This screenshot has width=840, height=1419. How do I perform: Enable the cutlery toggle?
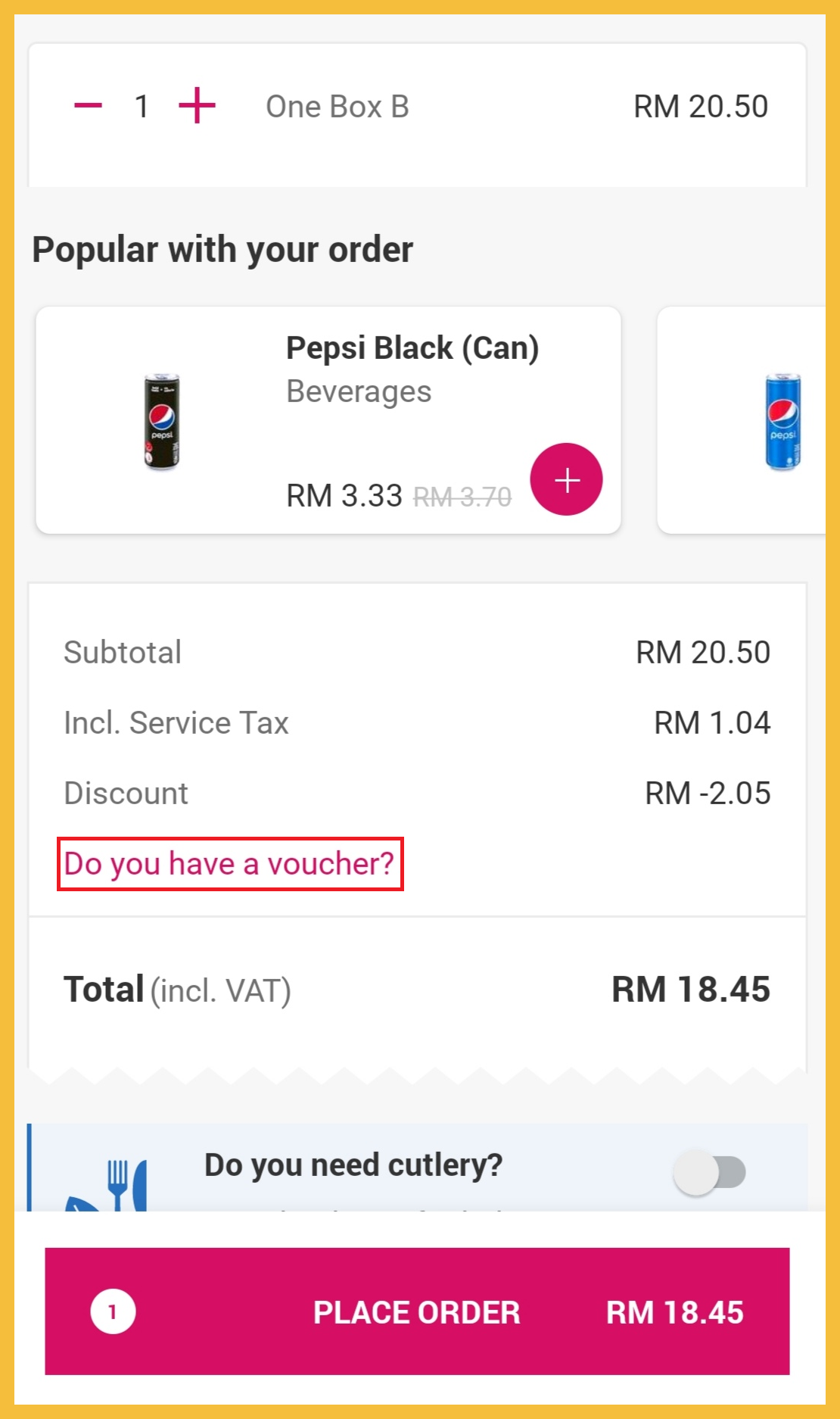[x=709, y=1172]
